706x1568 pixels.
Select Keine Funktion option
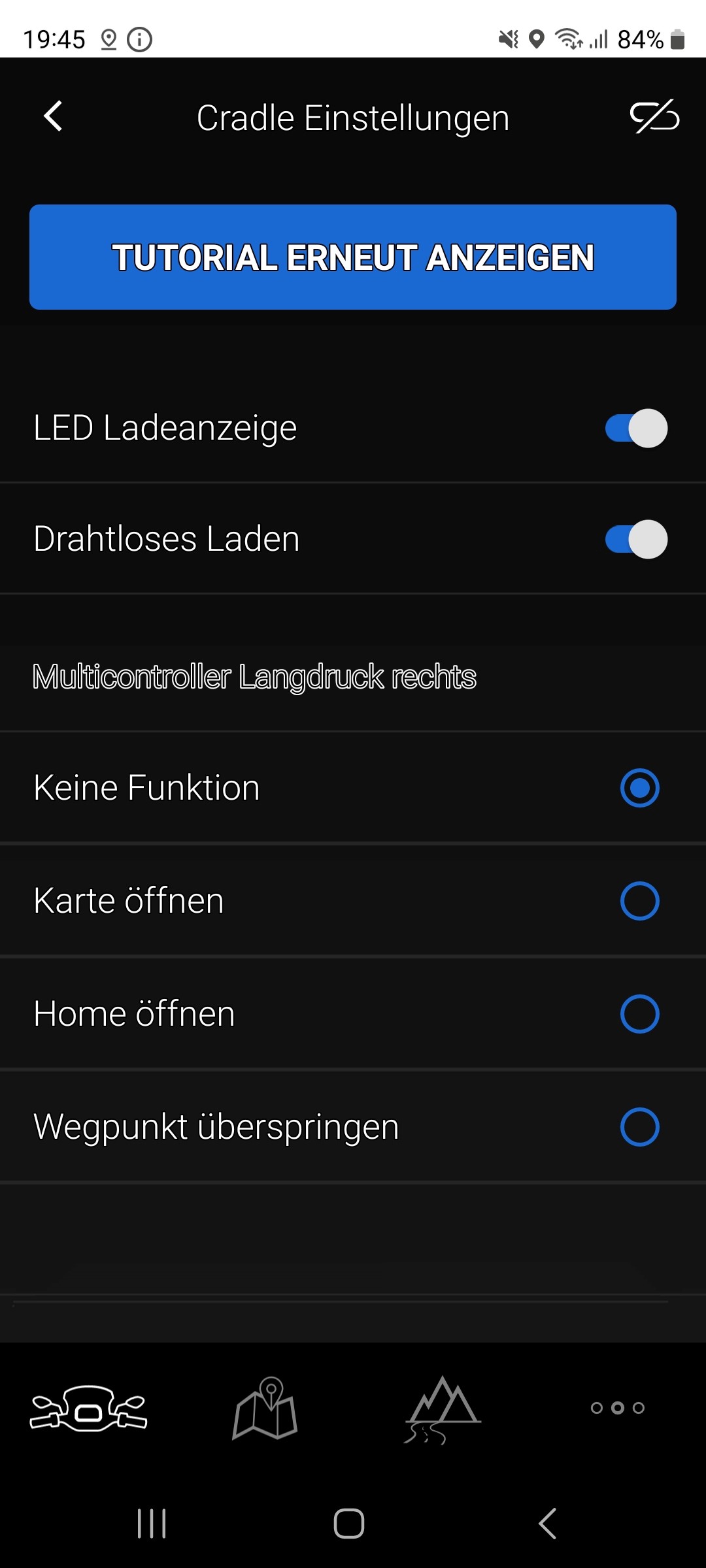639,788
